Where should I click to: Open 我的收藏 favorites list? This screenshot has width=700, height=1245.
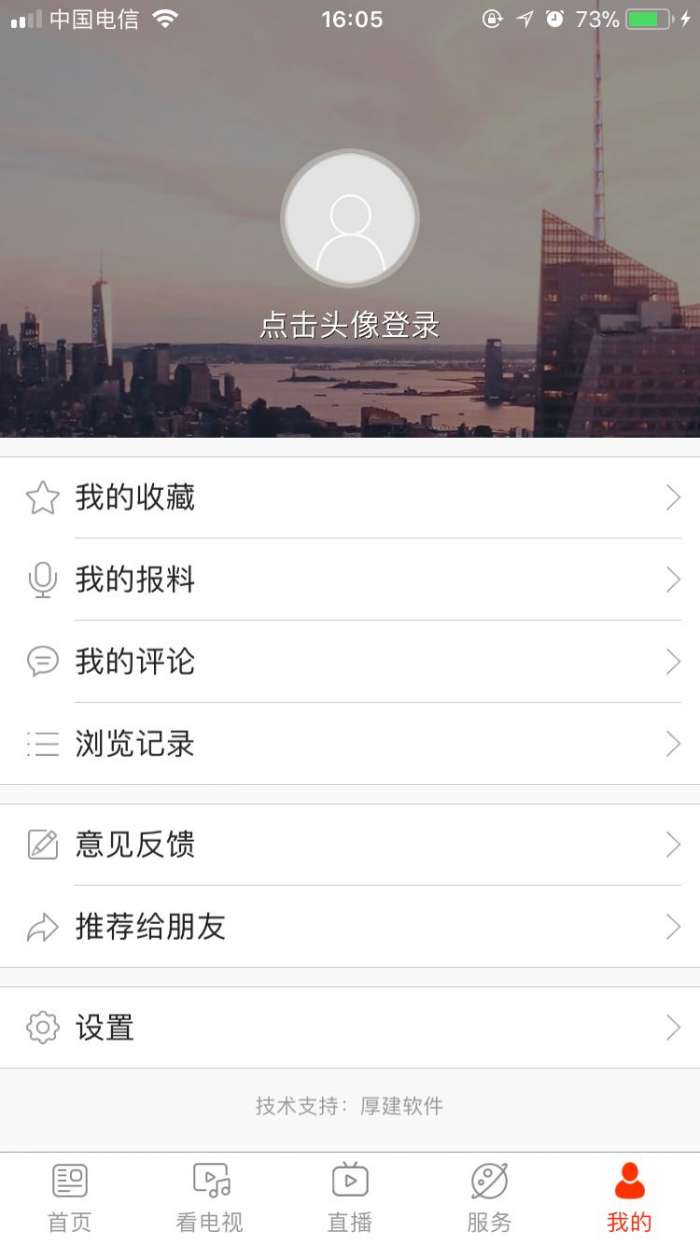pyautogui.click(x=350, y=497)
